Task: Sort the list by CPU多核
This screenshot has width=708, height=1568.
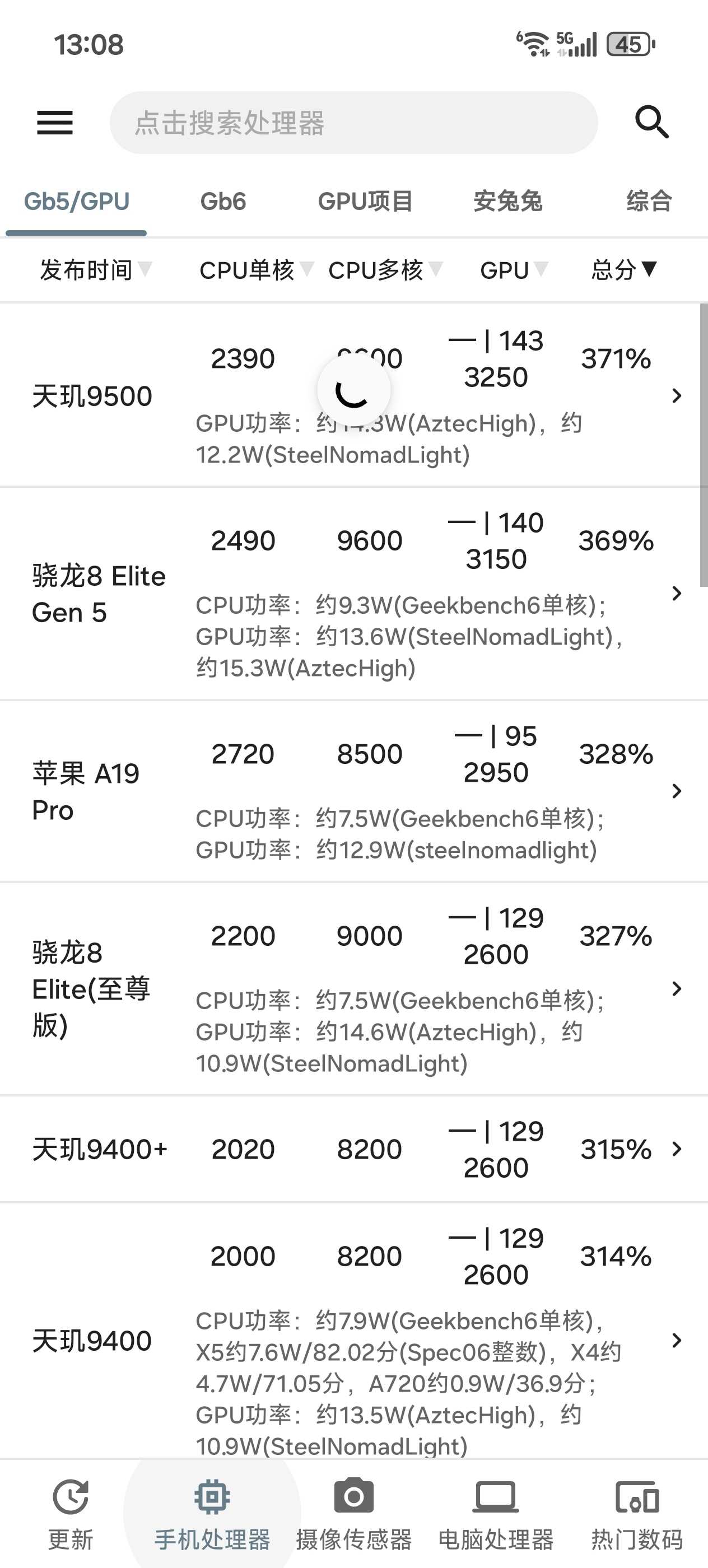Action: [385, 270]
